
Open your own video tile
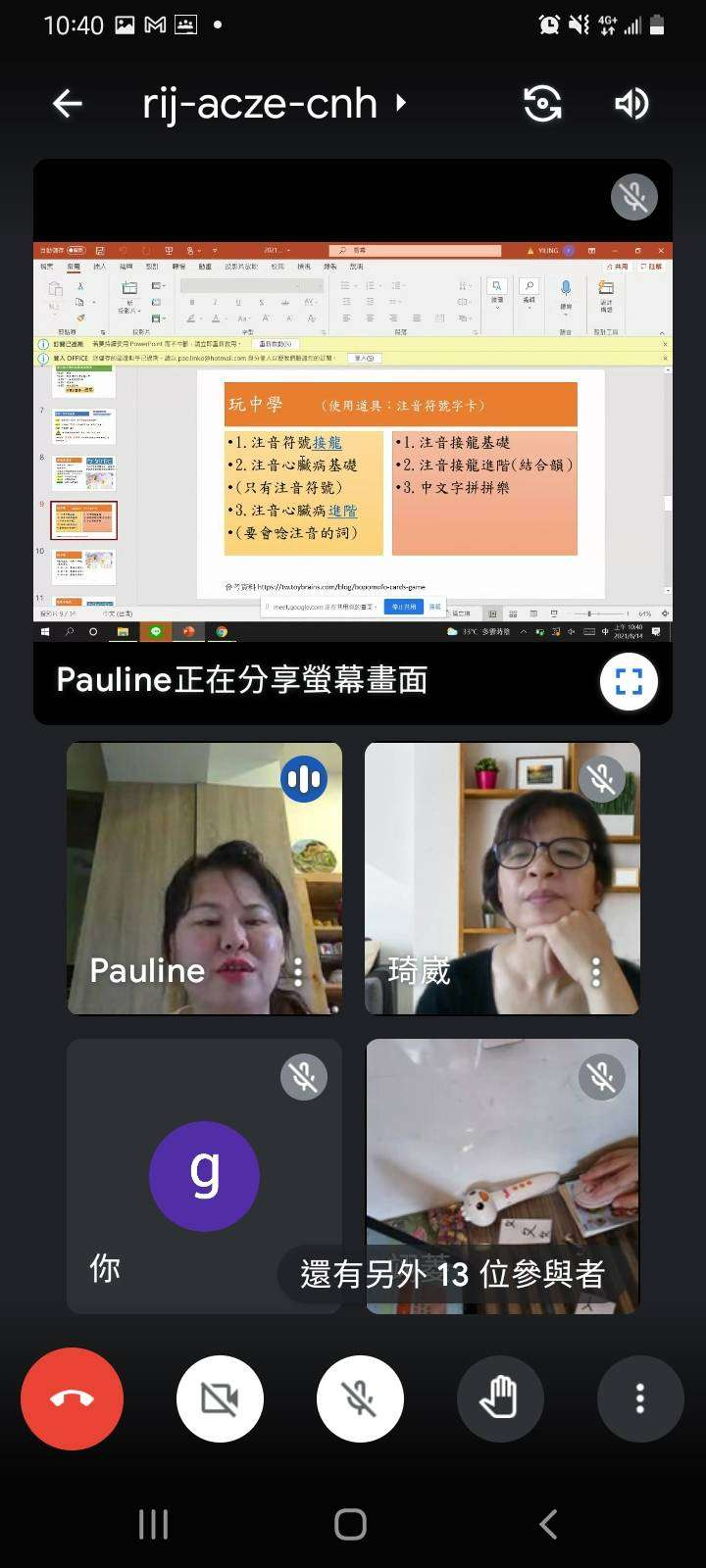pyautogui.click(x=204, y=1176)
